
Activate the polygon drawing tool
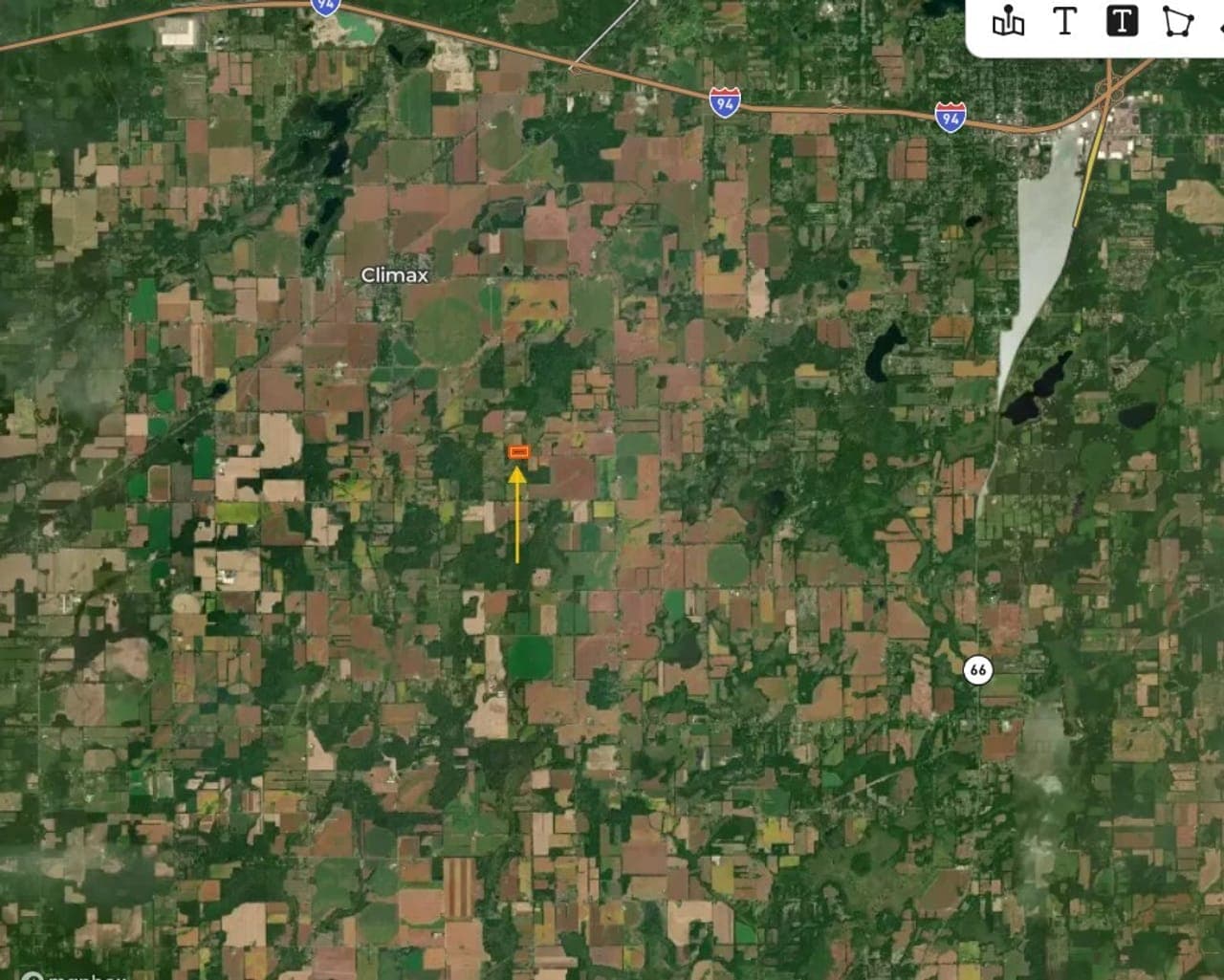[x=1178, y=21]
